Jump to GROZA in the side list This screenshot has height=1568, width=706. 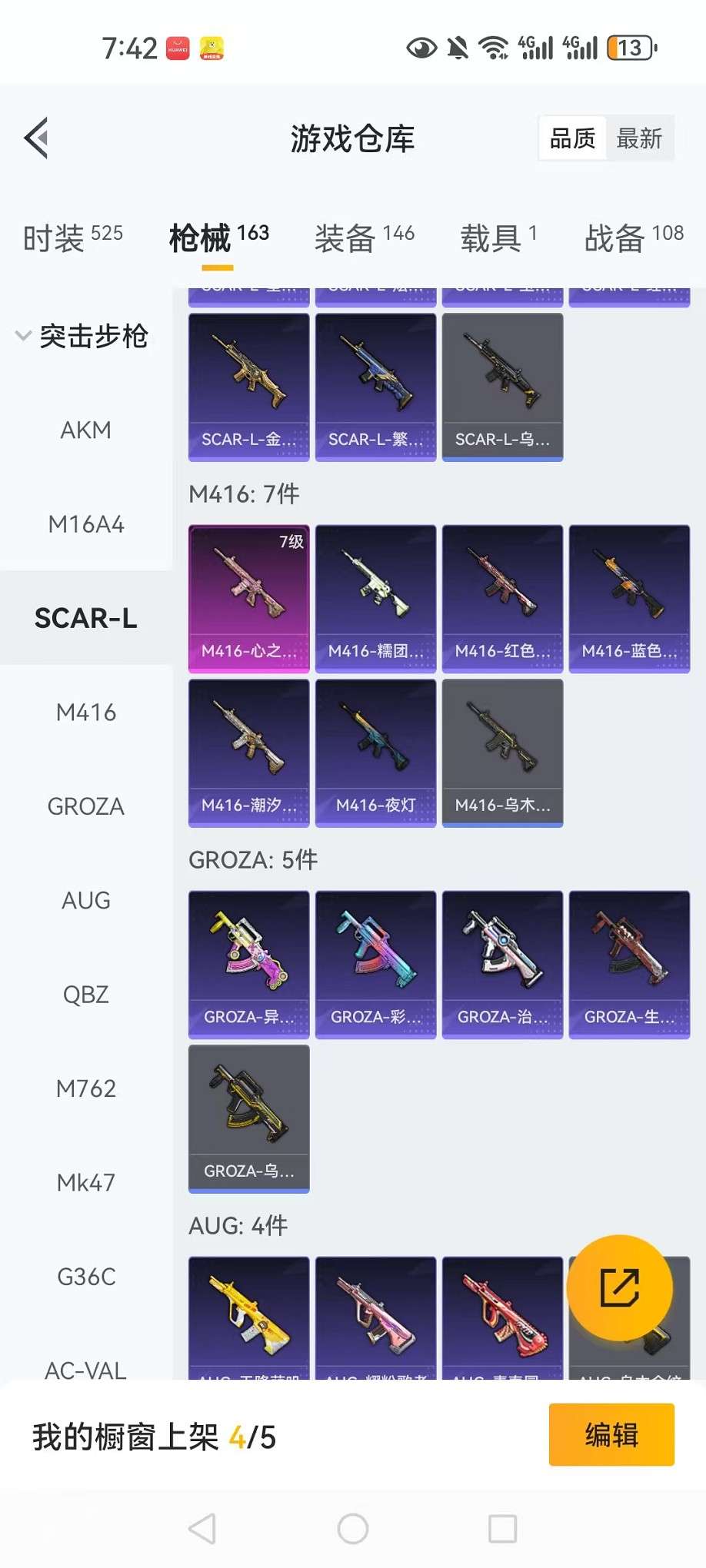(x=85, y=806)
